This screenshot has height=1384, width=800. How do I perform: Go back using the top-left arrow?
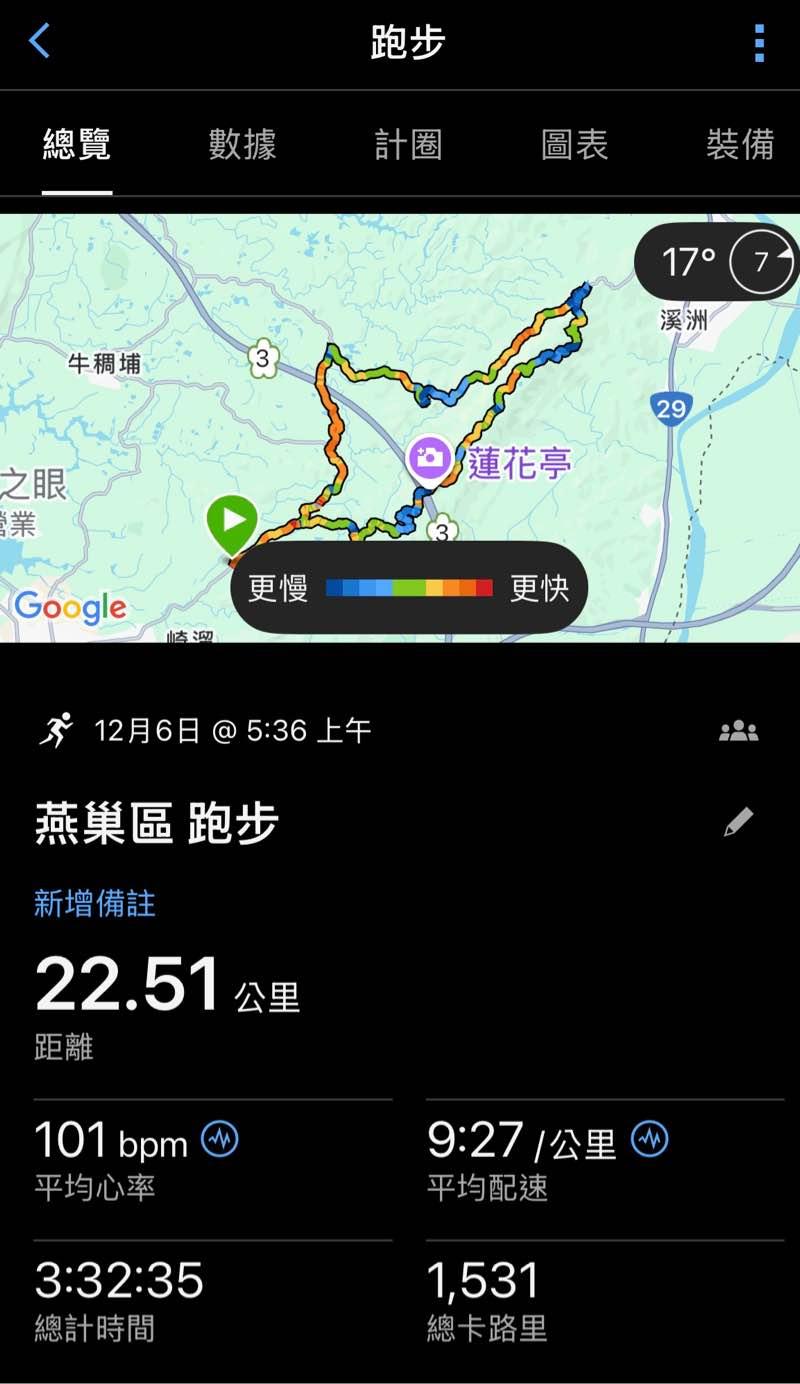coord(40,42)
